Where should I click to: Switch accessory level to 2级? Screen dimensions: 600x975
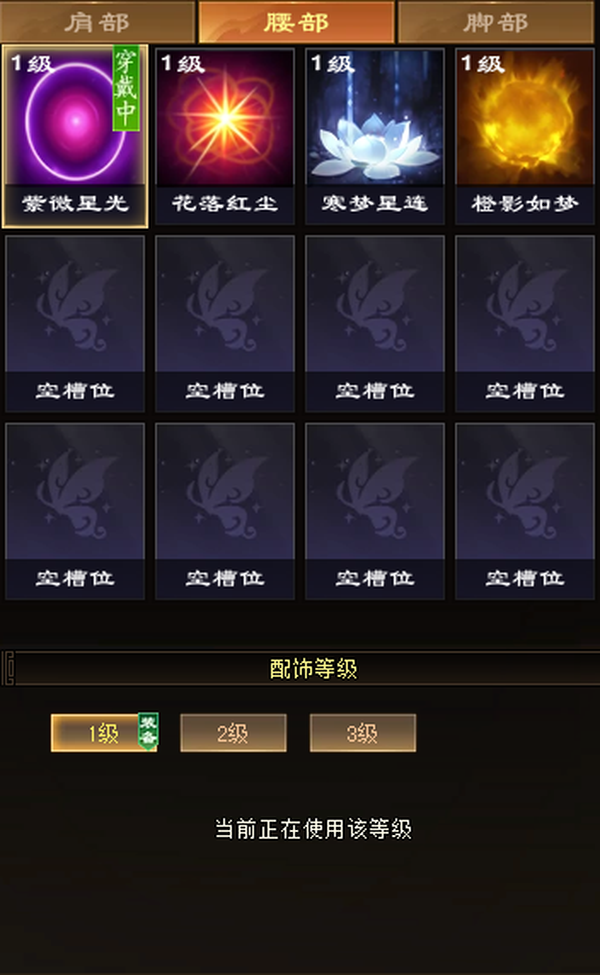click(x=233, y=732)
